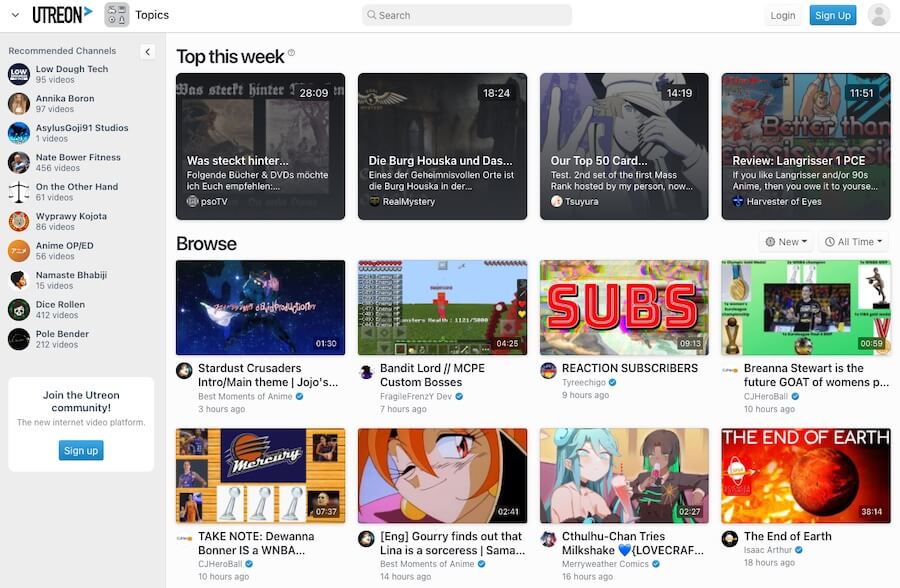The image size is (900, 588).
Task: Open the Pole Bender channel
Action: (x=62, y=334)
